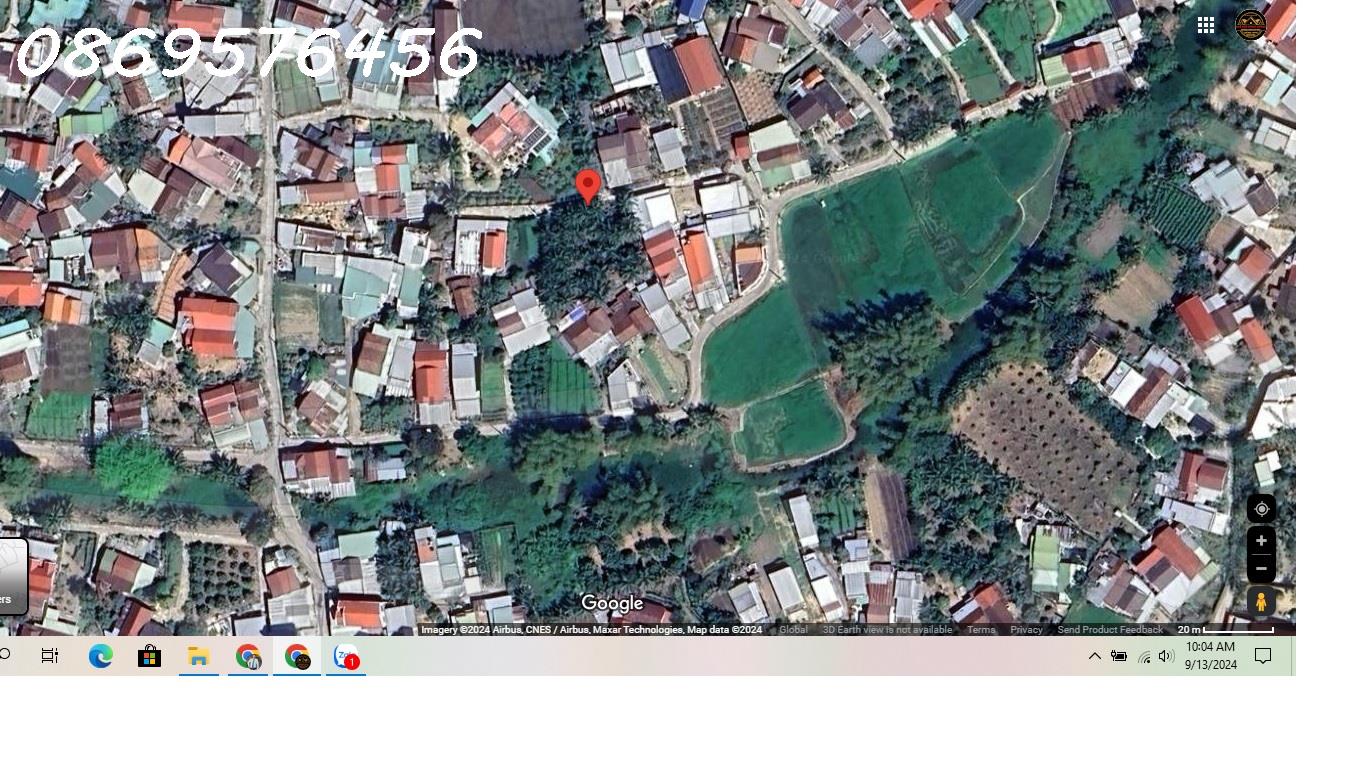1366x768 pixels.
Task: Tap the red location pin on the map
Action: [588, 186]
